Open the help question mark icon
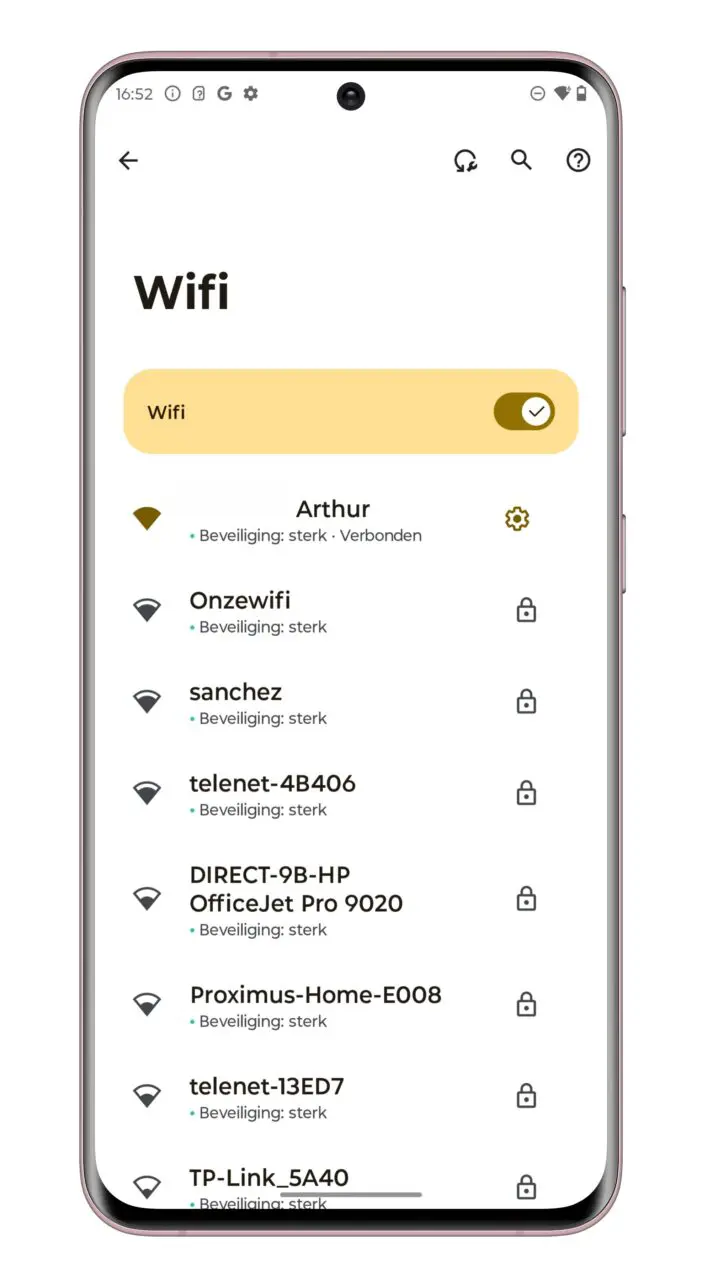Image resolution: width=702 pixels, height=1280 pixels. tap(578, 160)
